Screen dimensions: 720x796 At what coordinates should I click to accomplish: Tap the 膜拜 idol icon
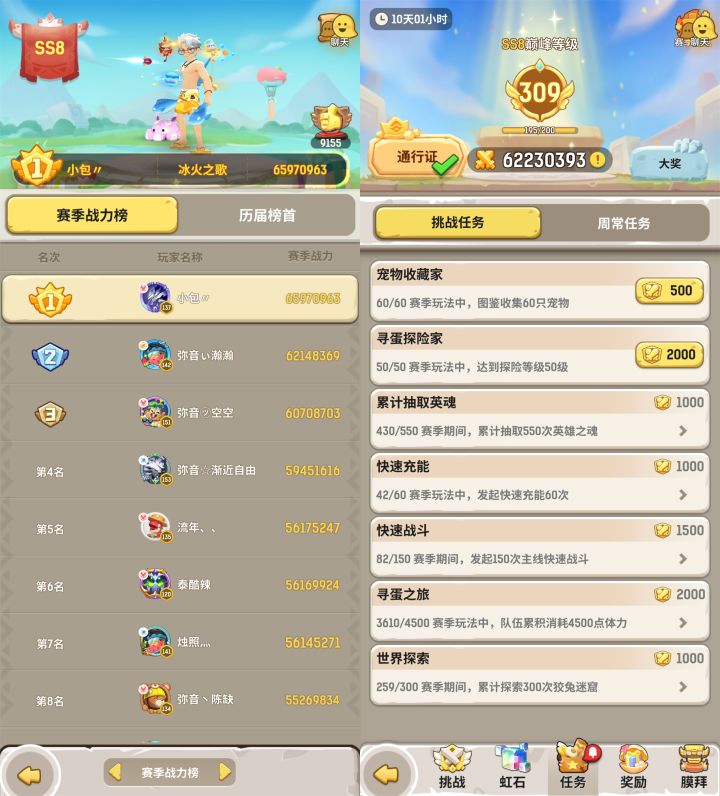pos(692,765)
